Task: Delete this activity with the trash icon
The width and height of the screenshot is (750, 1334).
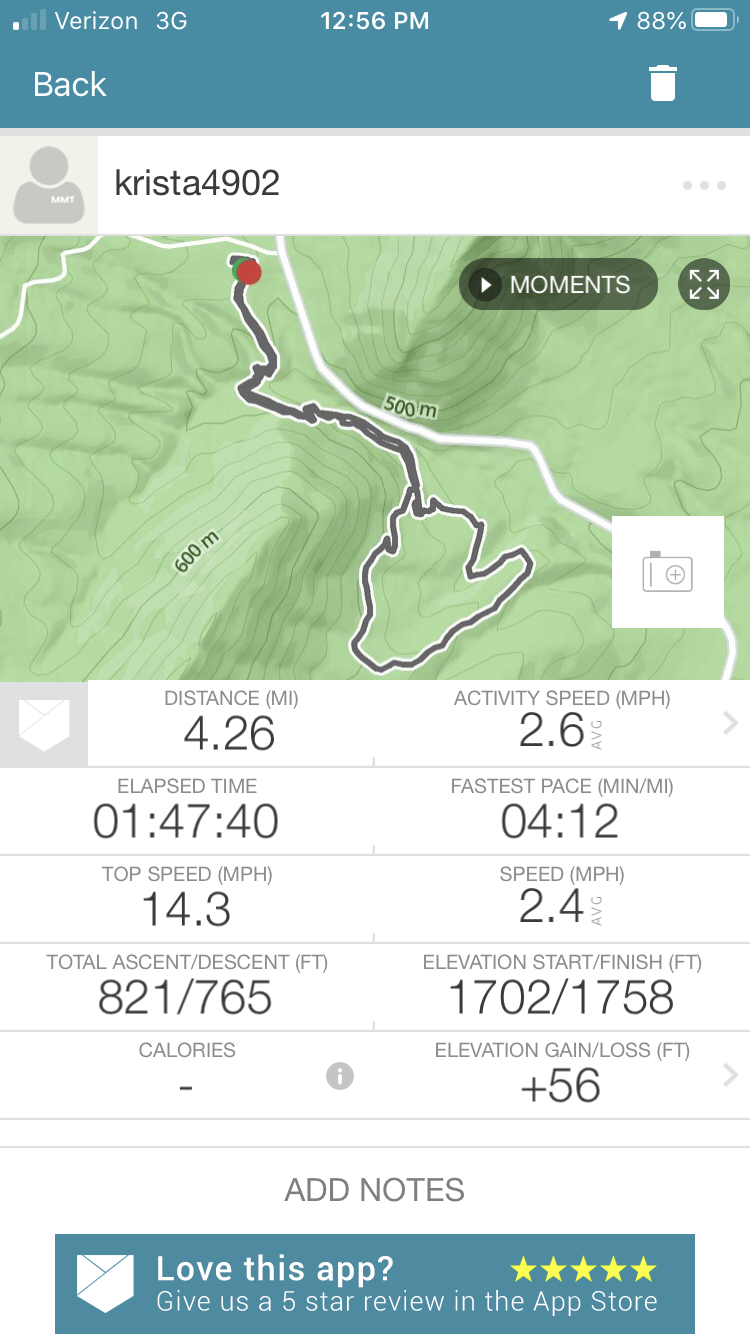Action: point(663,84)
